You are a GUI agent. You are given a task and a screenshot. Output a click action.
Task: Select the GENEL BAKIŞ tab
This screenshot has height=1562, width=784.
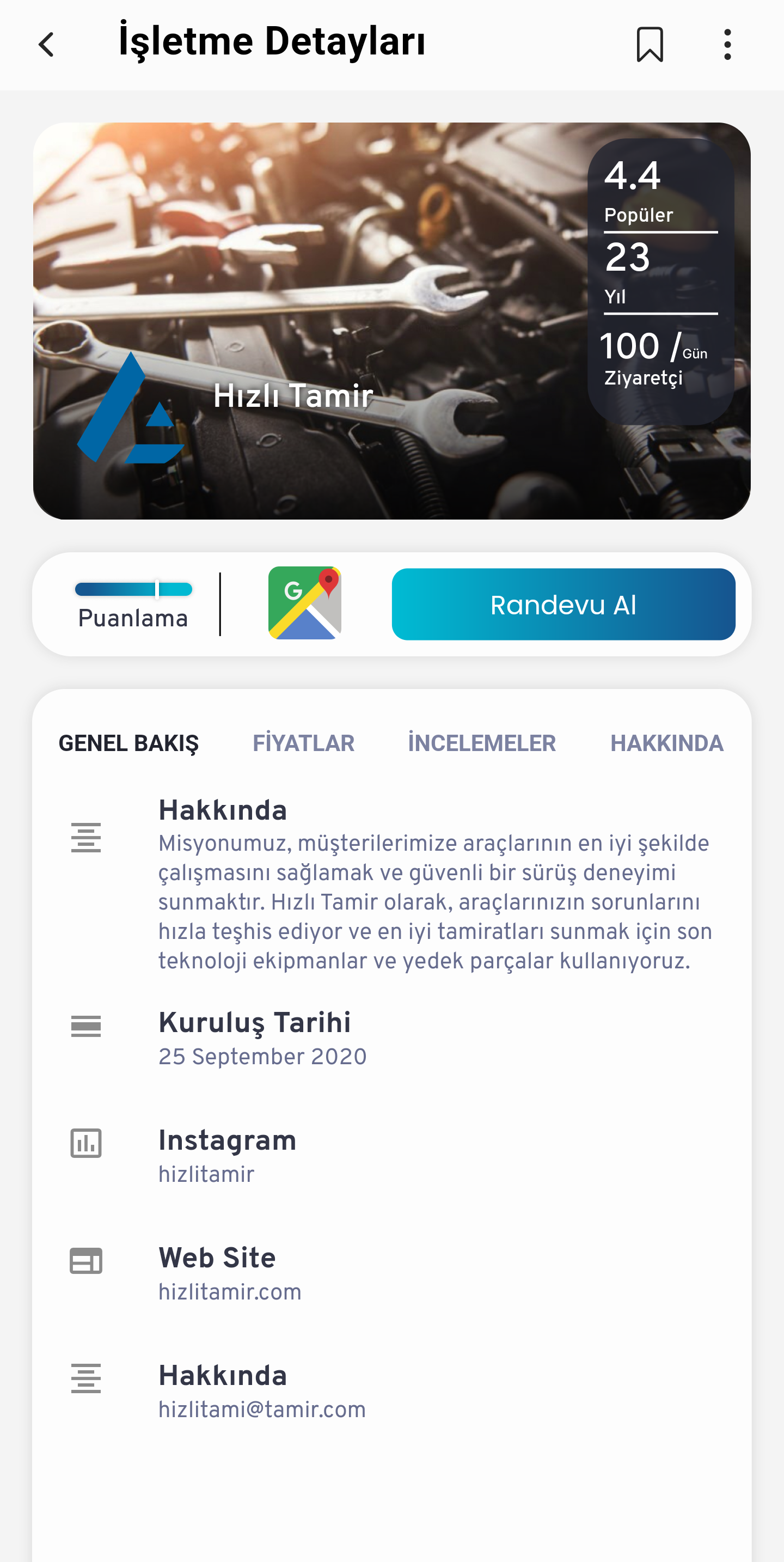tap(128, 743)
